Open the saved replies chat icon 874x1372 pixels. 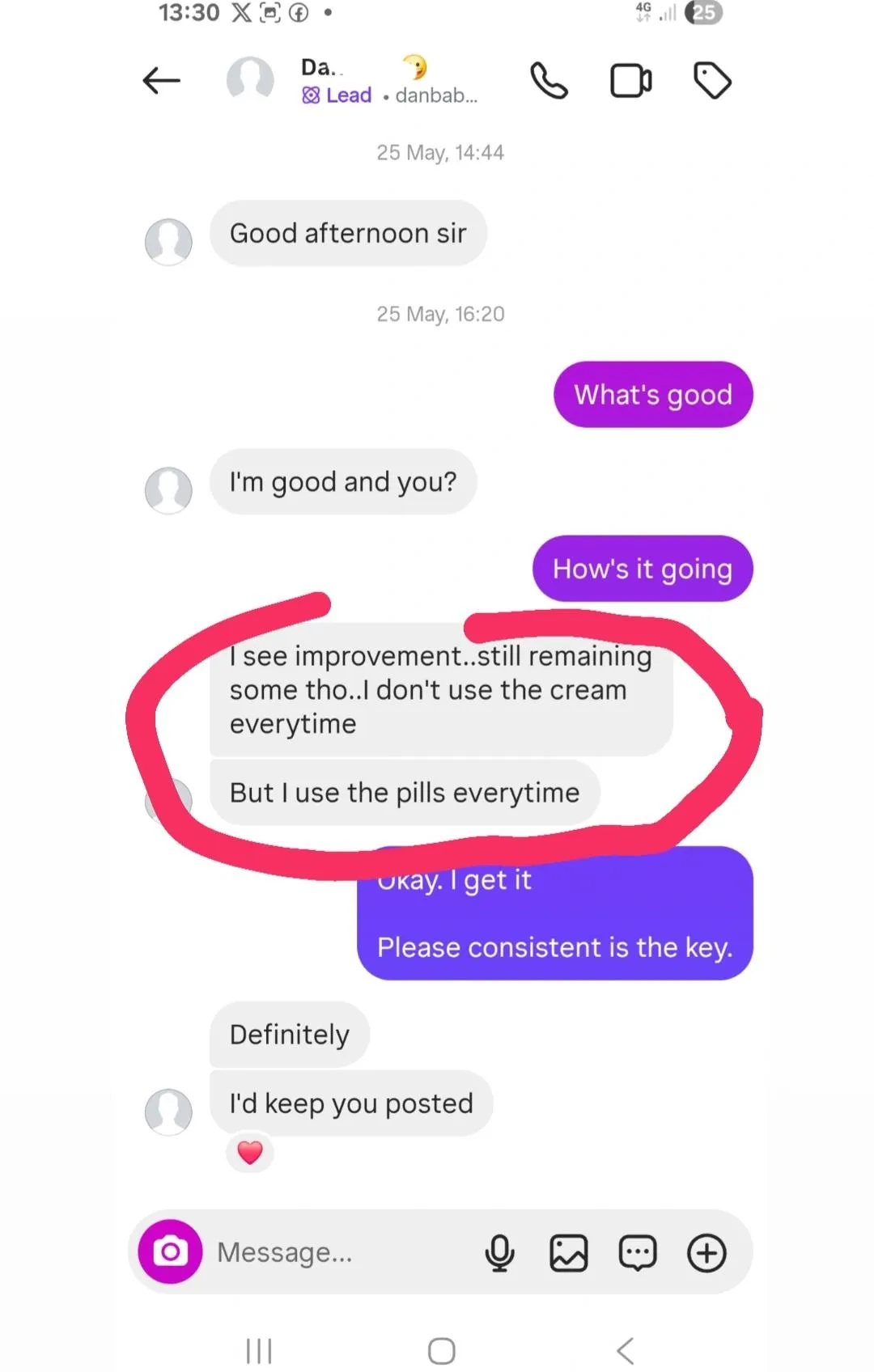click(638, 1253)
